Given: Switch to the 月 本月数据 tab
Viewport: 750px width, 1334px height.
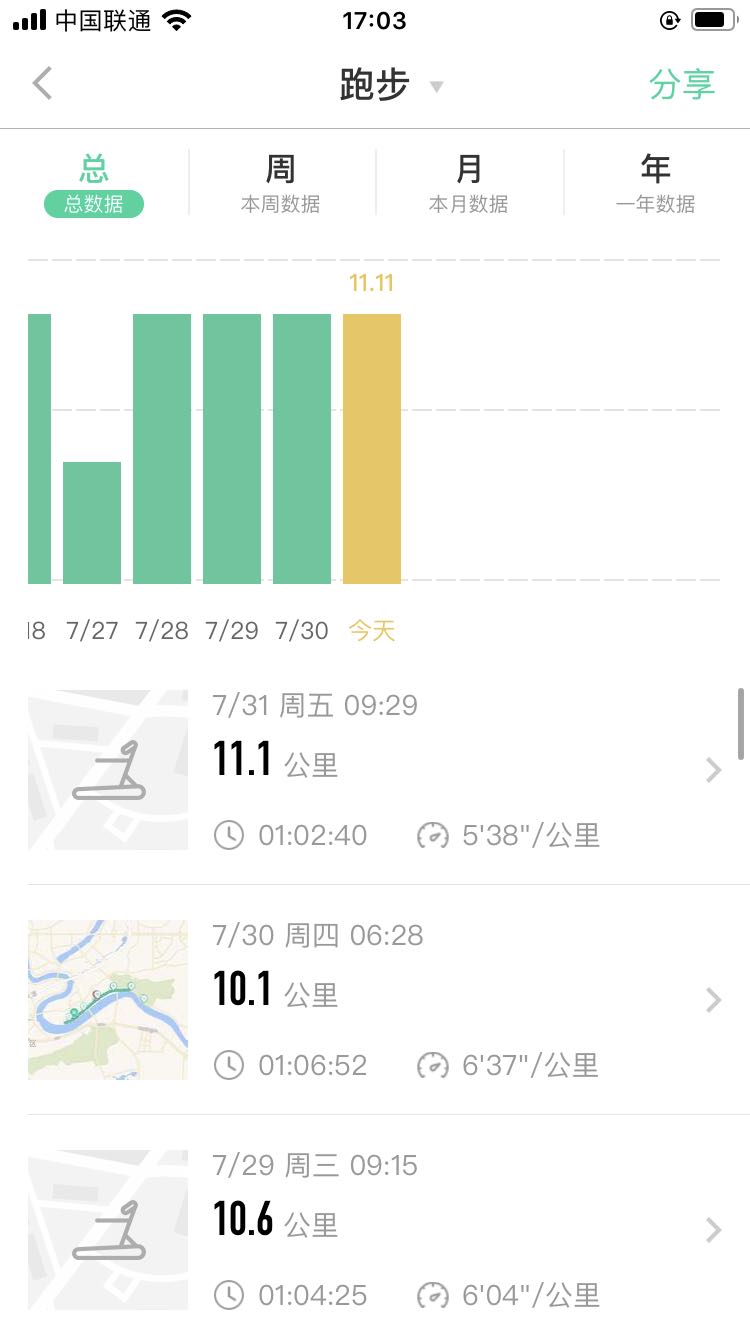Looking at the screenshot, I should (x=469, y=183).
